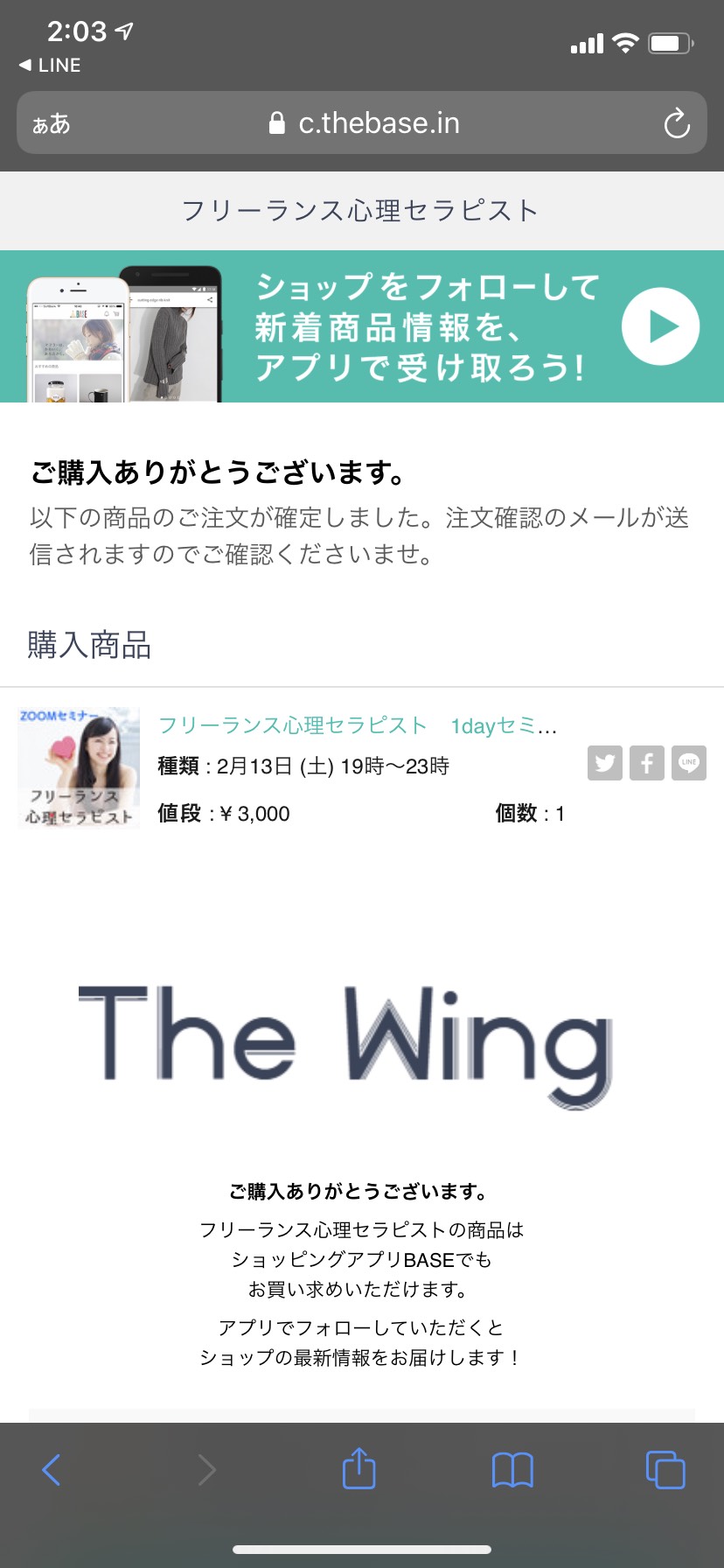This screenshot has height=1568, width=724.
Task: Open the ZOOMセミナー product thumbnail
Action: point(79,767)
